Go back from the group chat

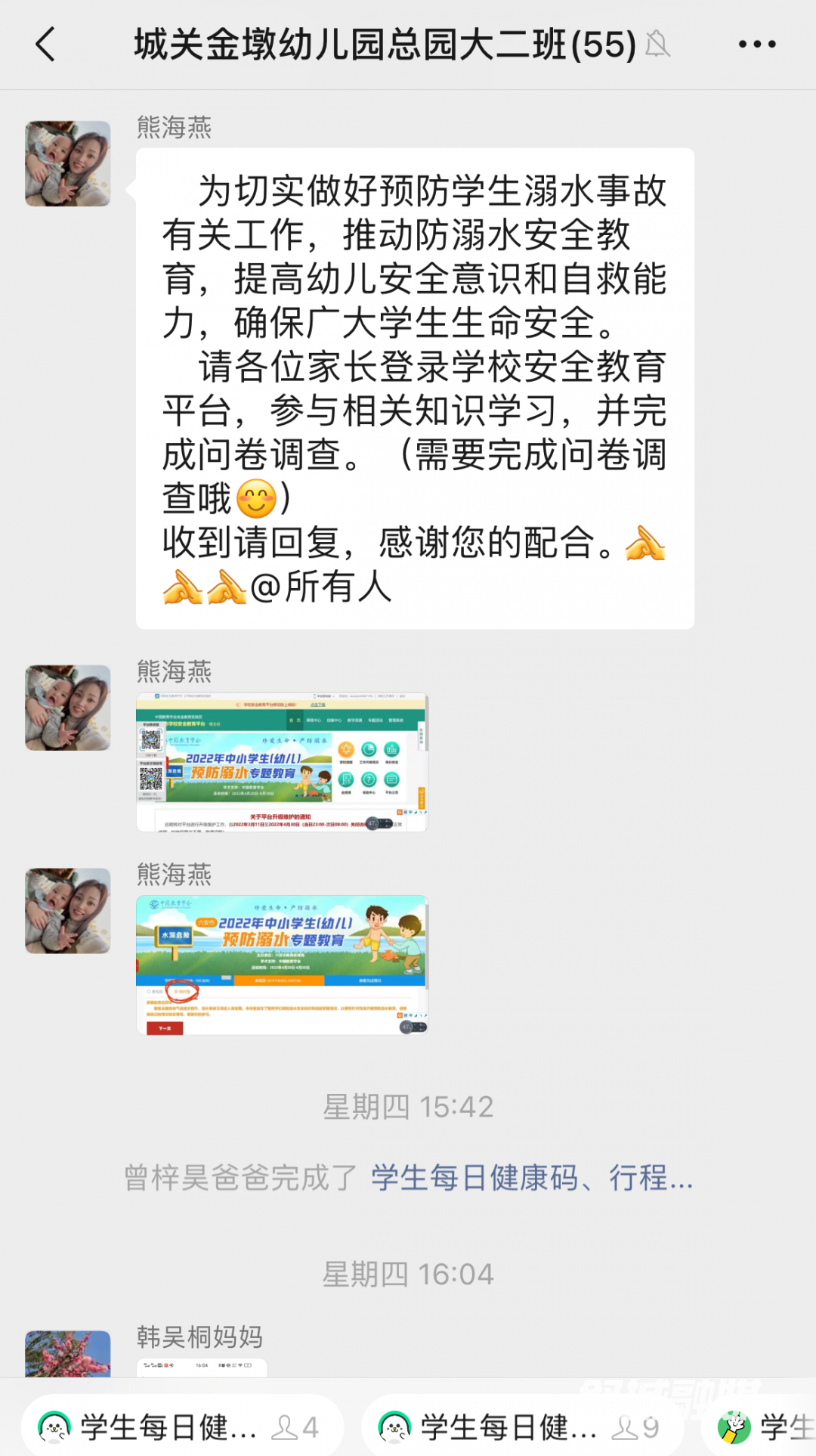tap(45, 44)
